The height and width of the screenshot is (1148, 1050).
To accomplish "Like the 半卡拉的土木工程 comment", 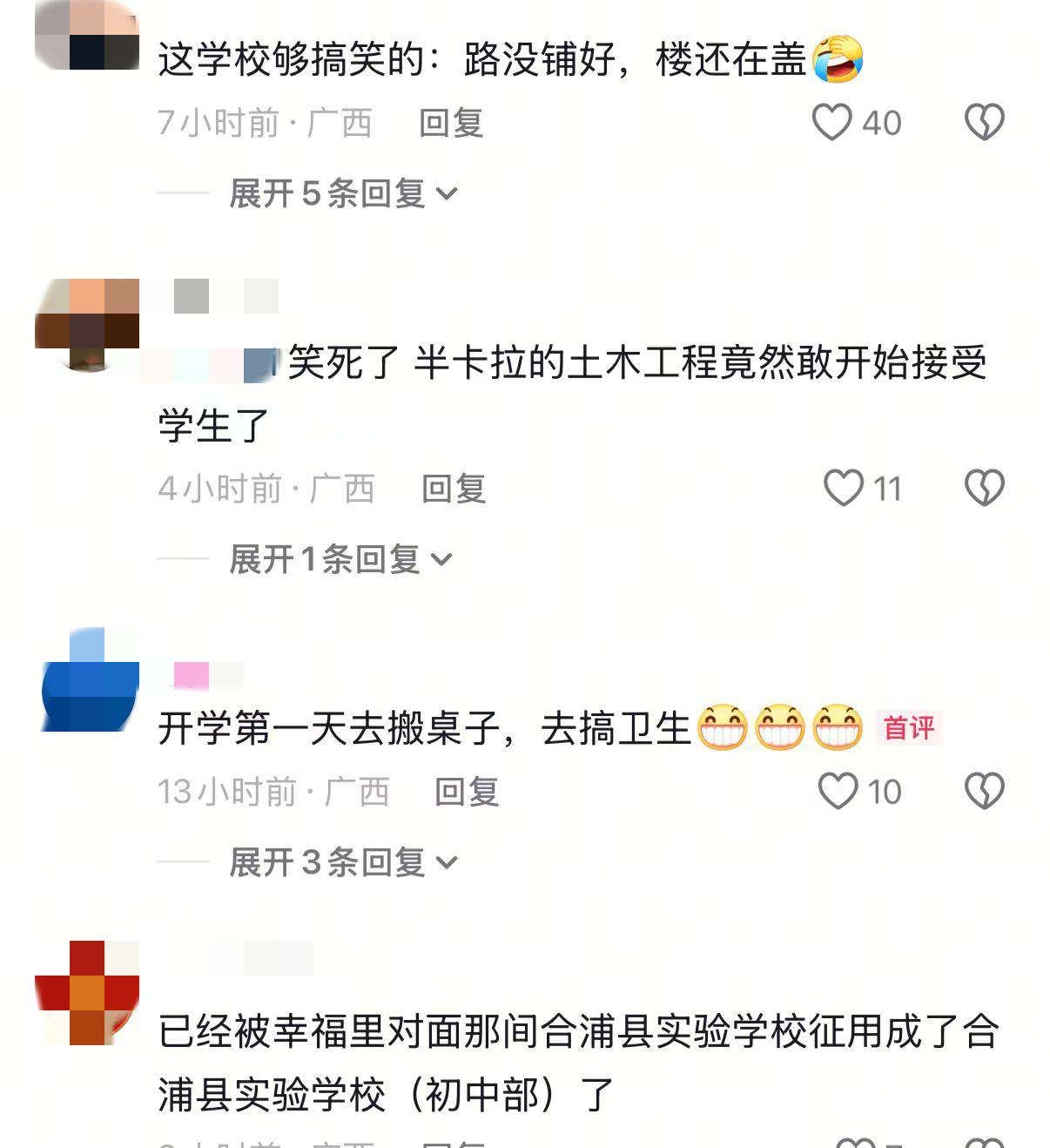I will pyautogui.click(x=843, y=488).
